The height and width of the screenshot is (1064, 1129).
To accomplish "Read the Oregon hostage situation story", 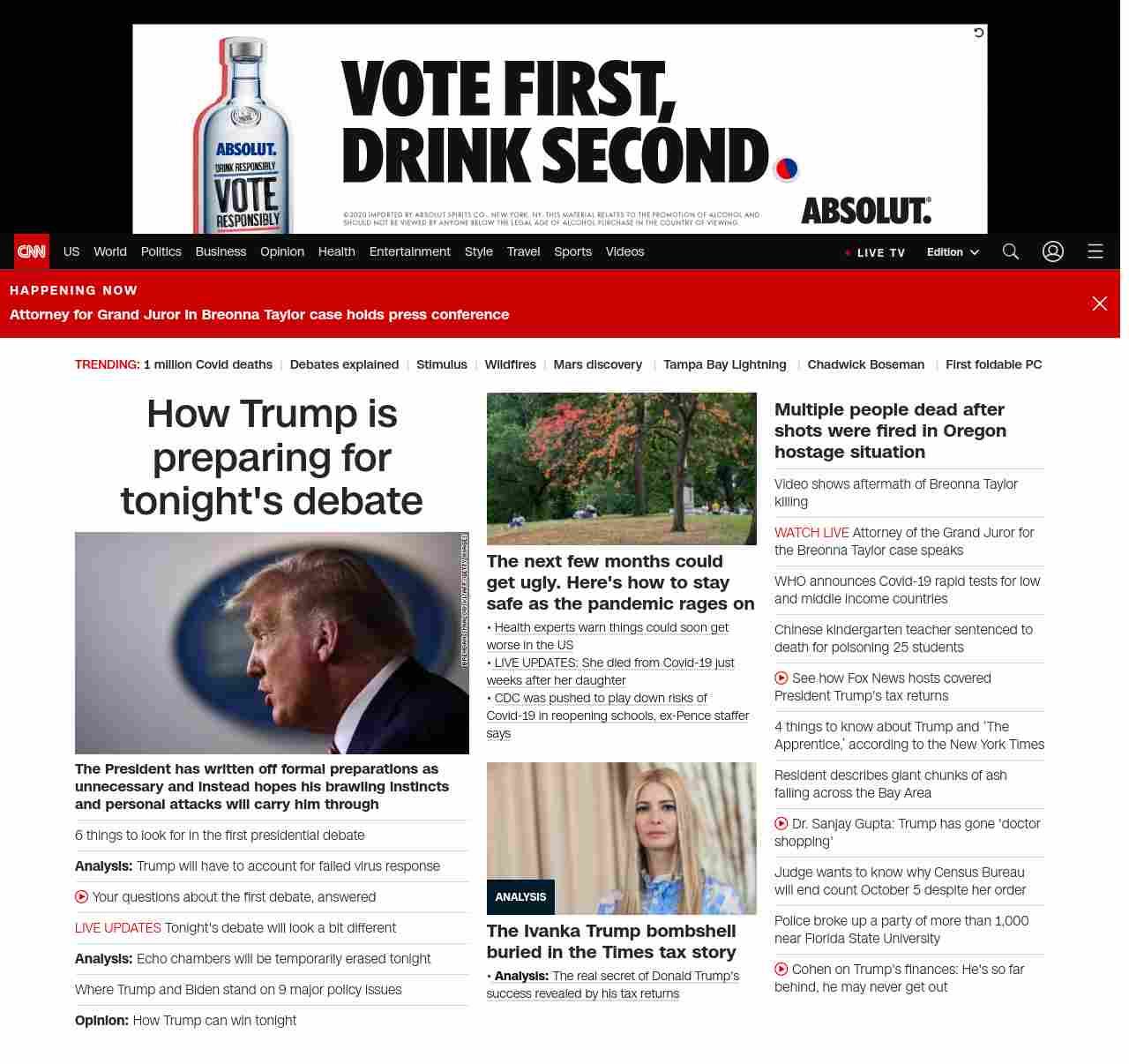I will 890,431.
